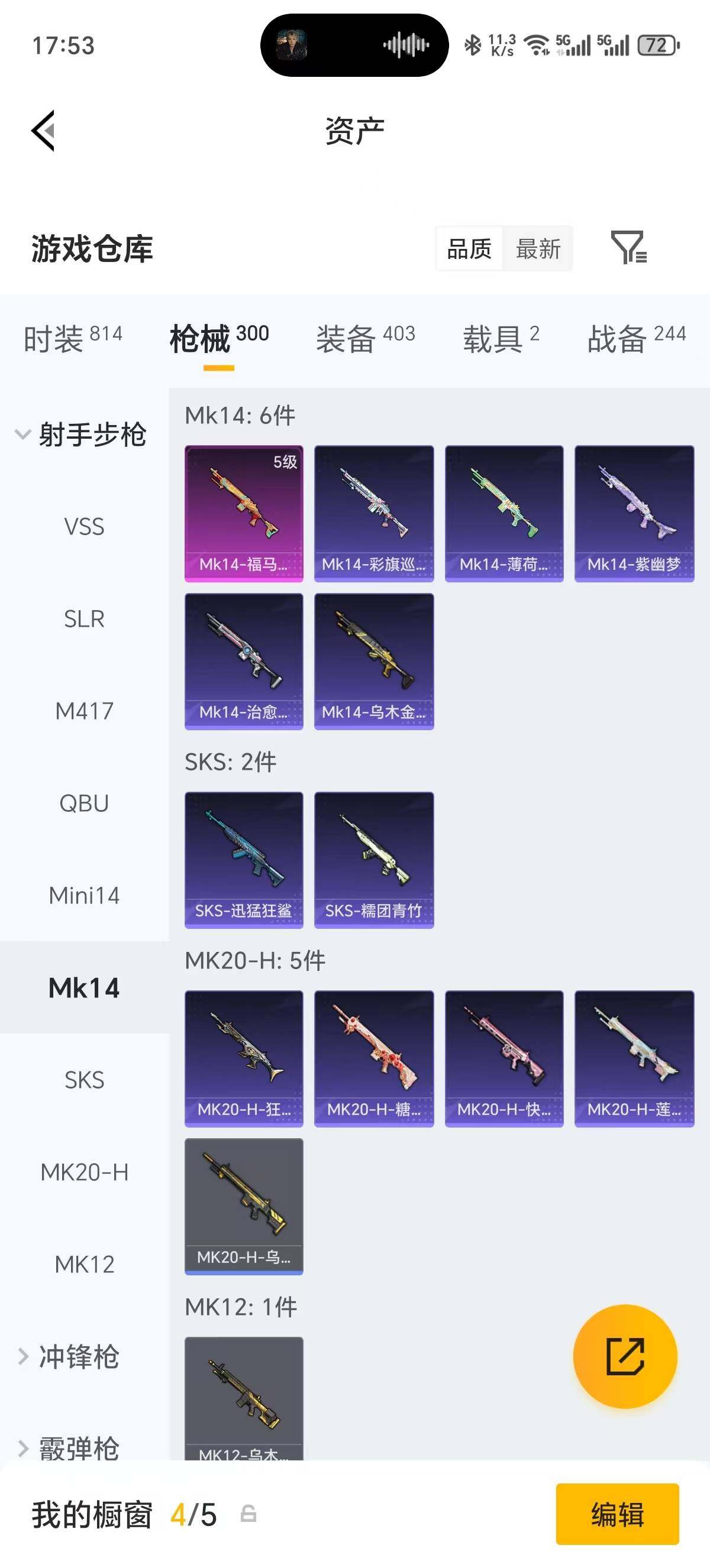Open the Mk14-福马 level 5 skin
This screenshot has height=1568, width=710.
click(x=244, y=514)
